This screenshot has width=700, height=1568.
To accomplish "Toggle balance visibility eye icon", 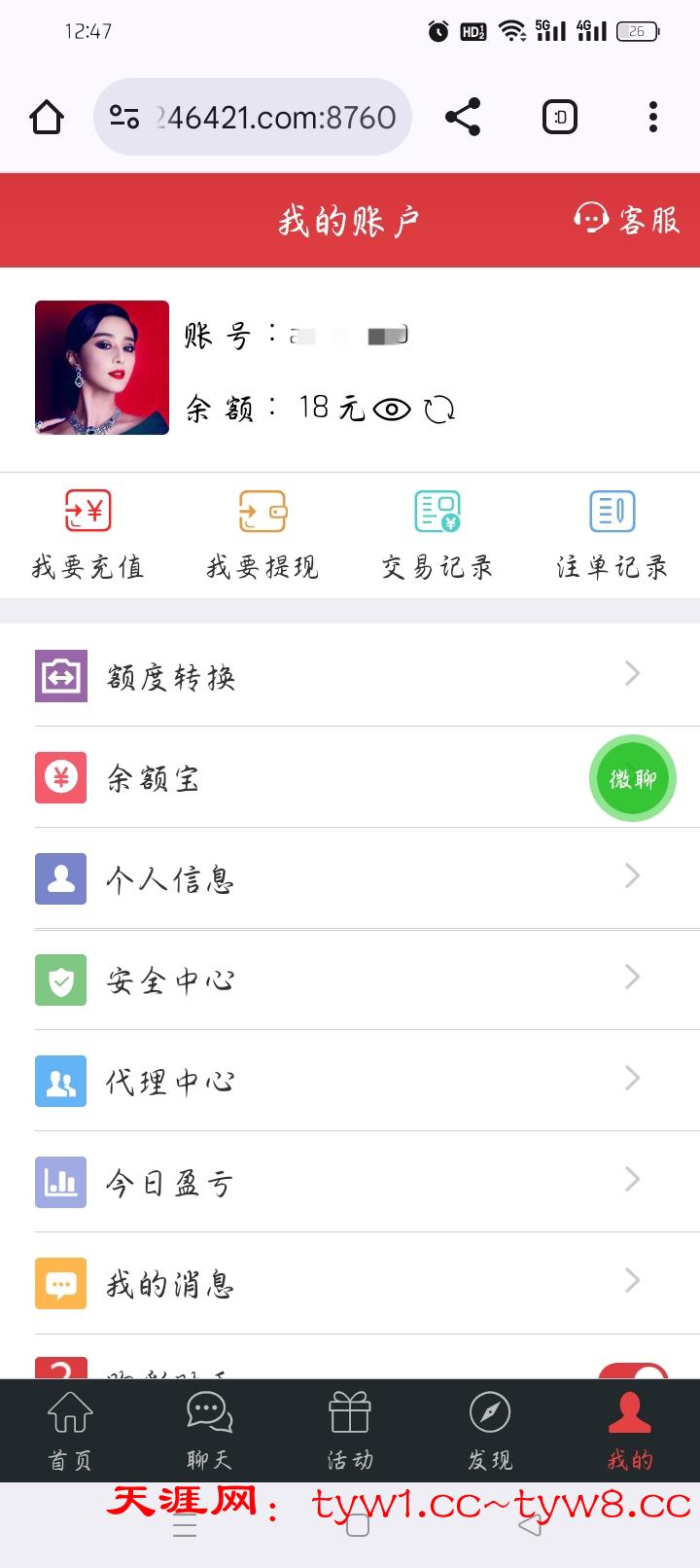I will [x=392, y=410].
